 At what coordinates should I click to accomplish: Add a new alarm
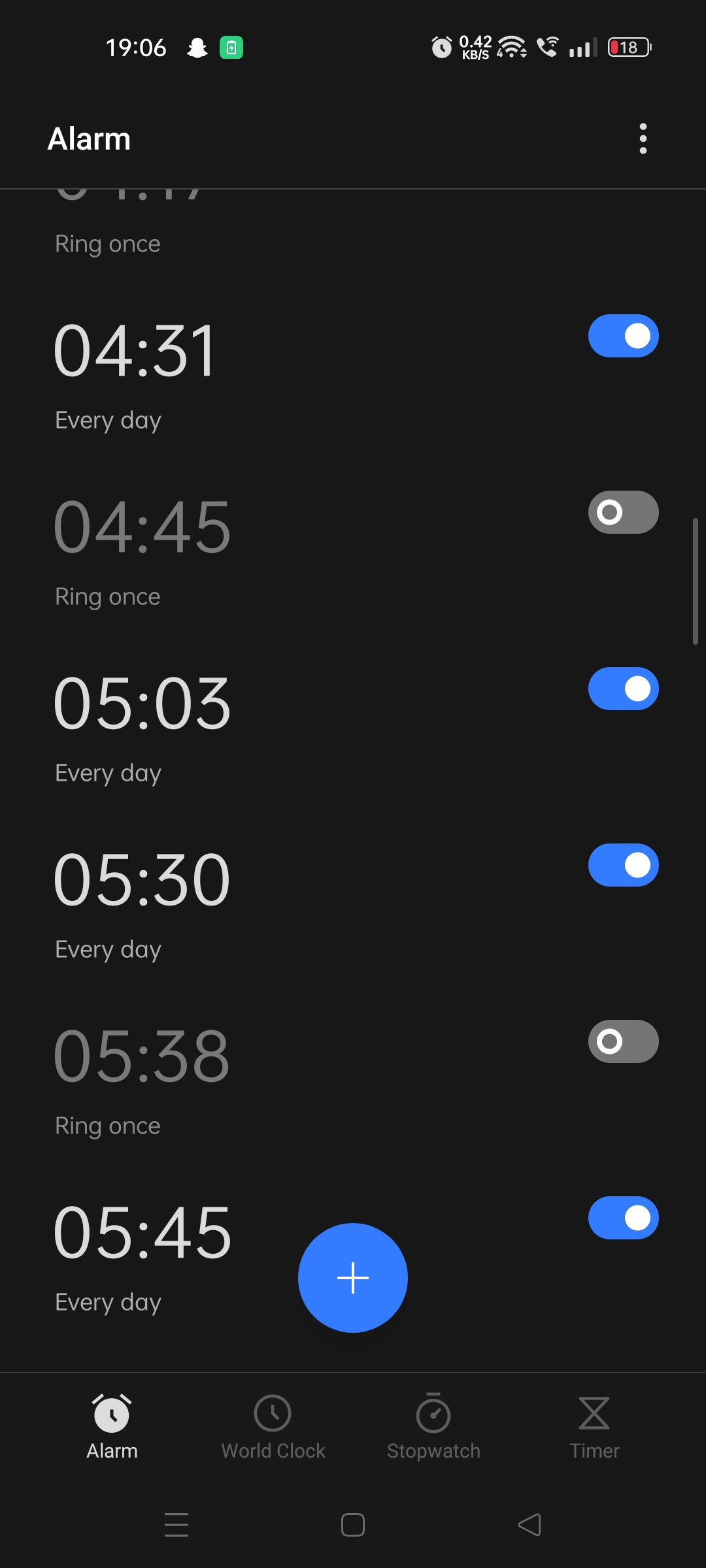(353, 1277)
